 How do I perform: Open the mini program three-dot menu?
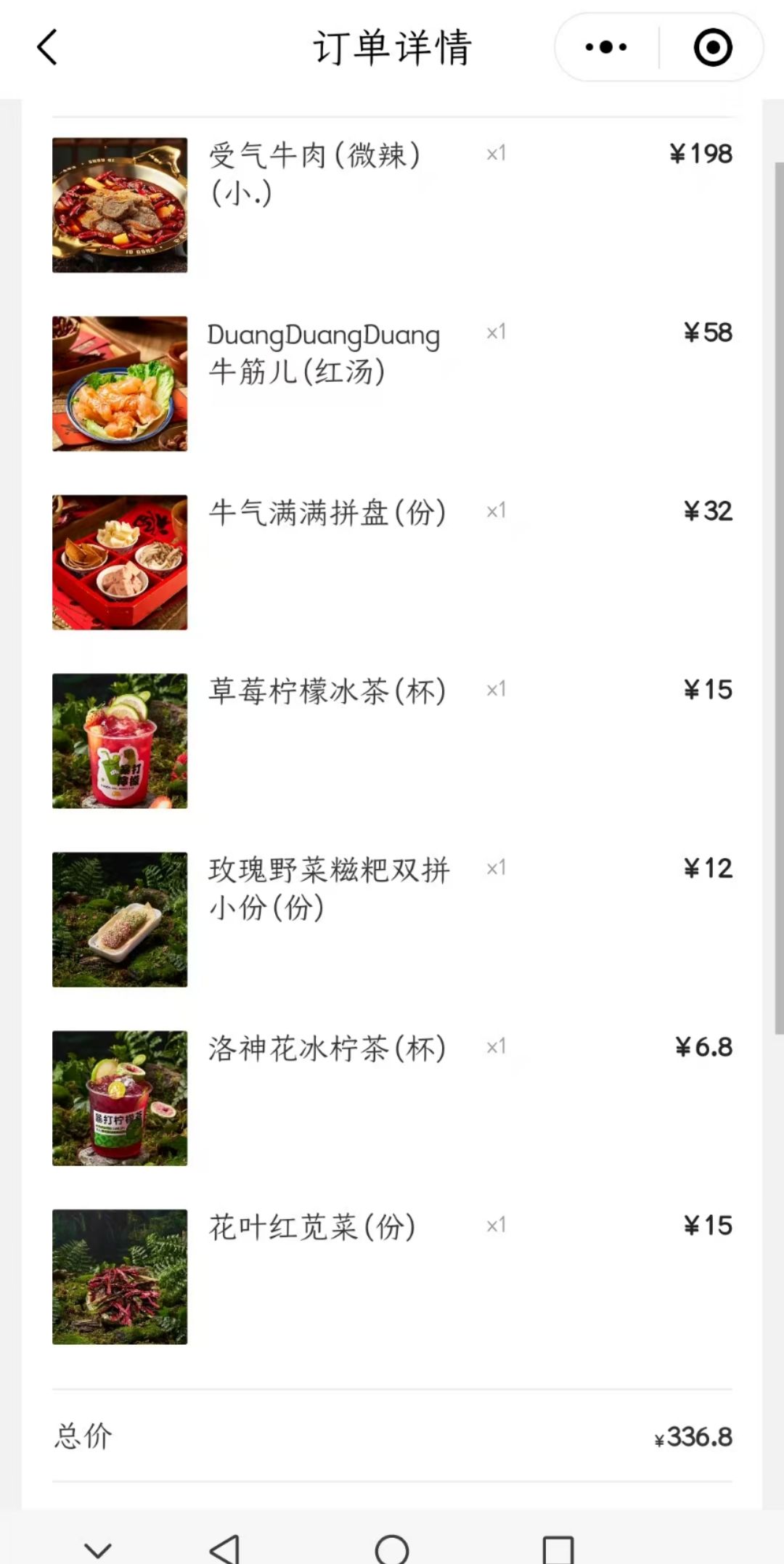coord(606,47)
